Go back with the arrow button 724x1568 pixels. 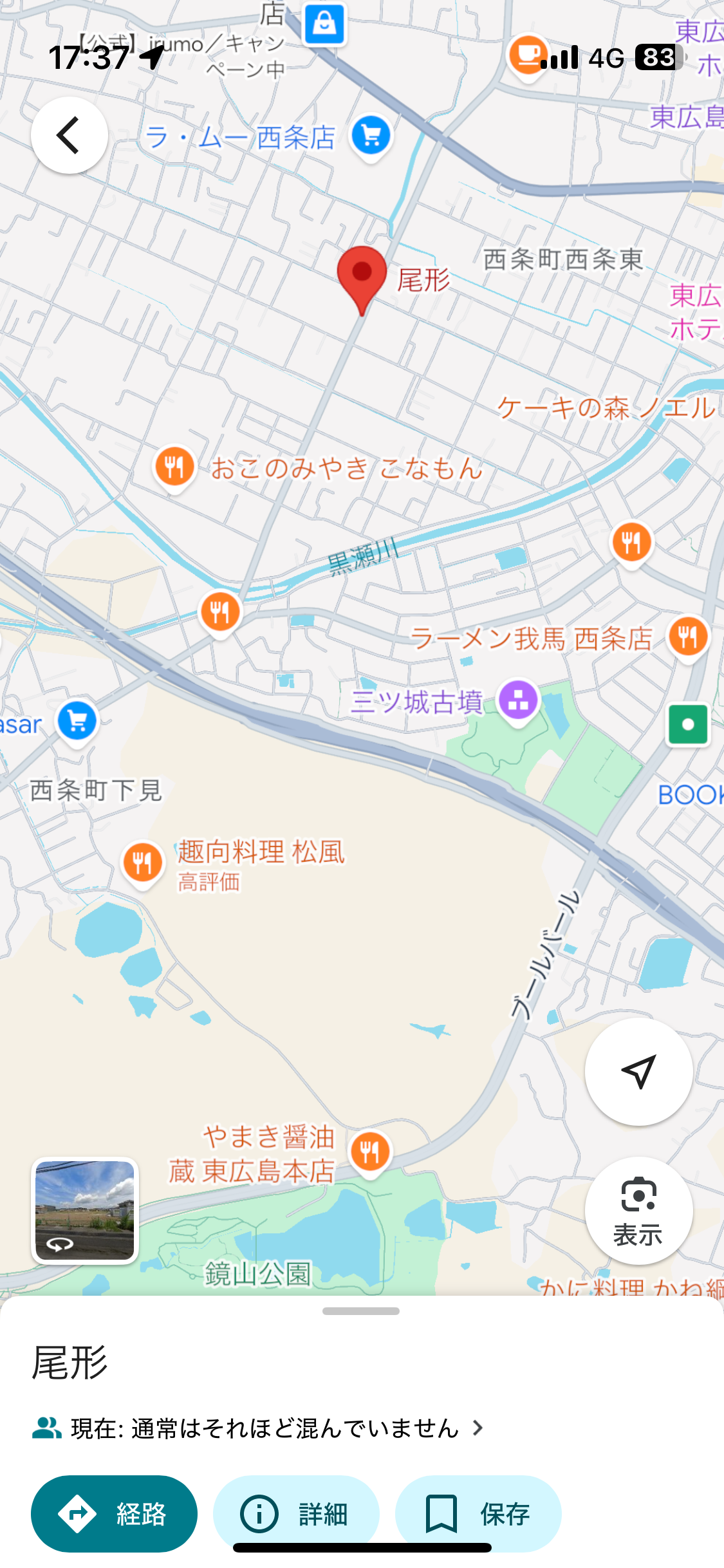pyautogui.click(x=70, y=135)
